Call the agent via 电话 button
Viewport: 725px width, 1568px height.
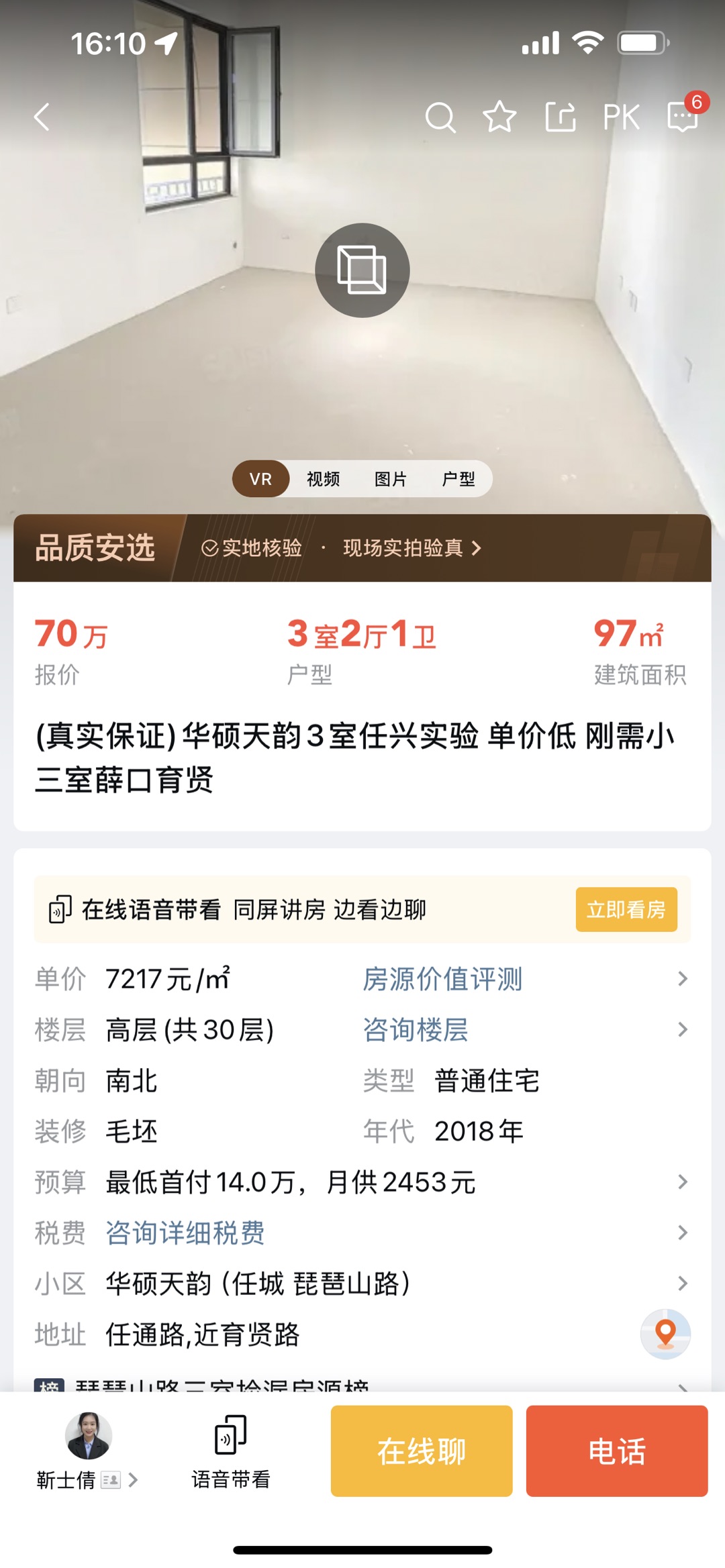tap(616, 1451)
